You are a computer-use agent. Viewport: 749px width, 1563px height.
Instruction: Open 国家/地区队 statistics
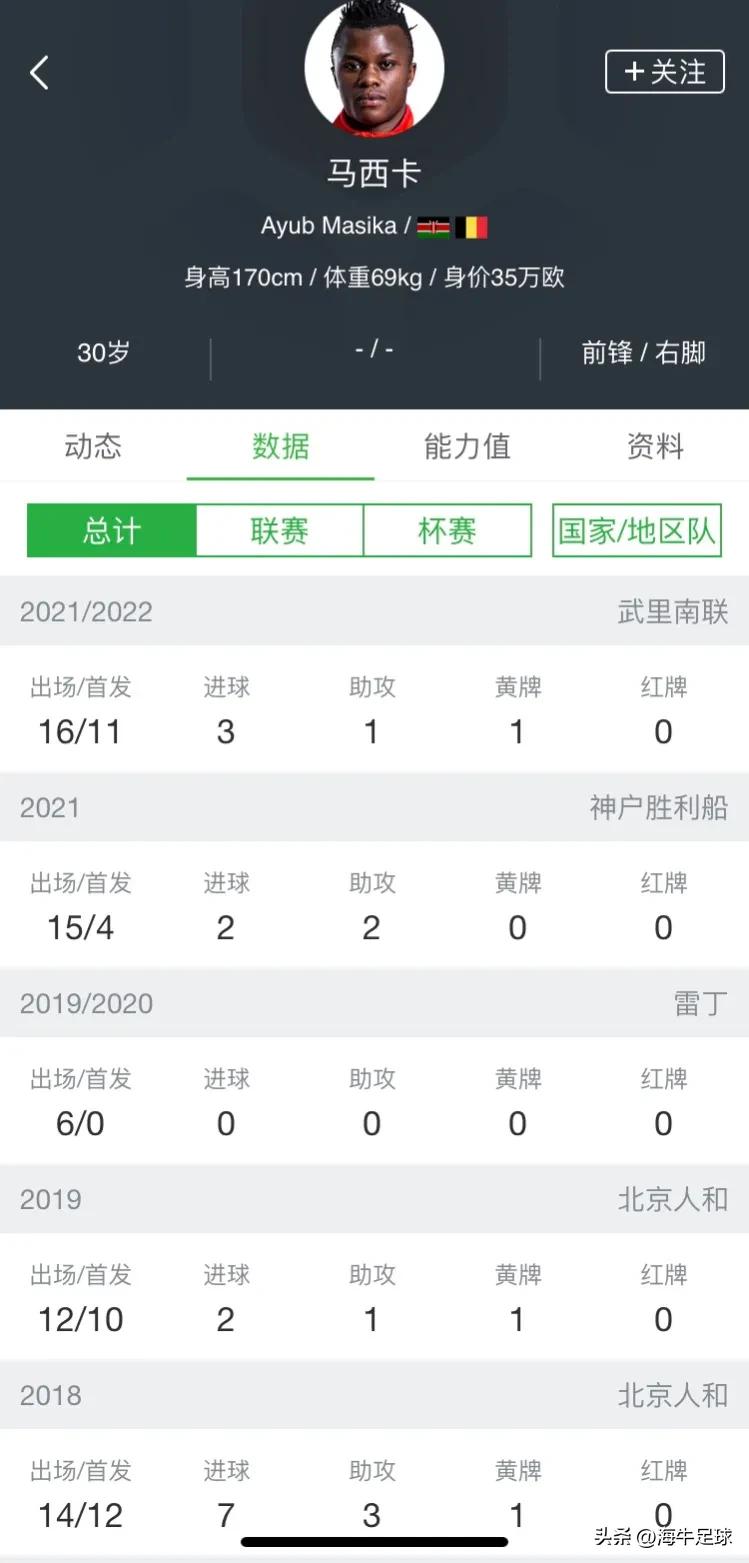coord(636,530)
